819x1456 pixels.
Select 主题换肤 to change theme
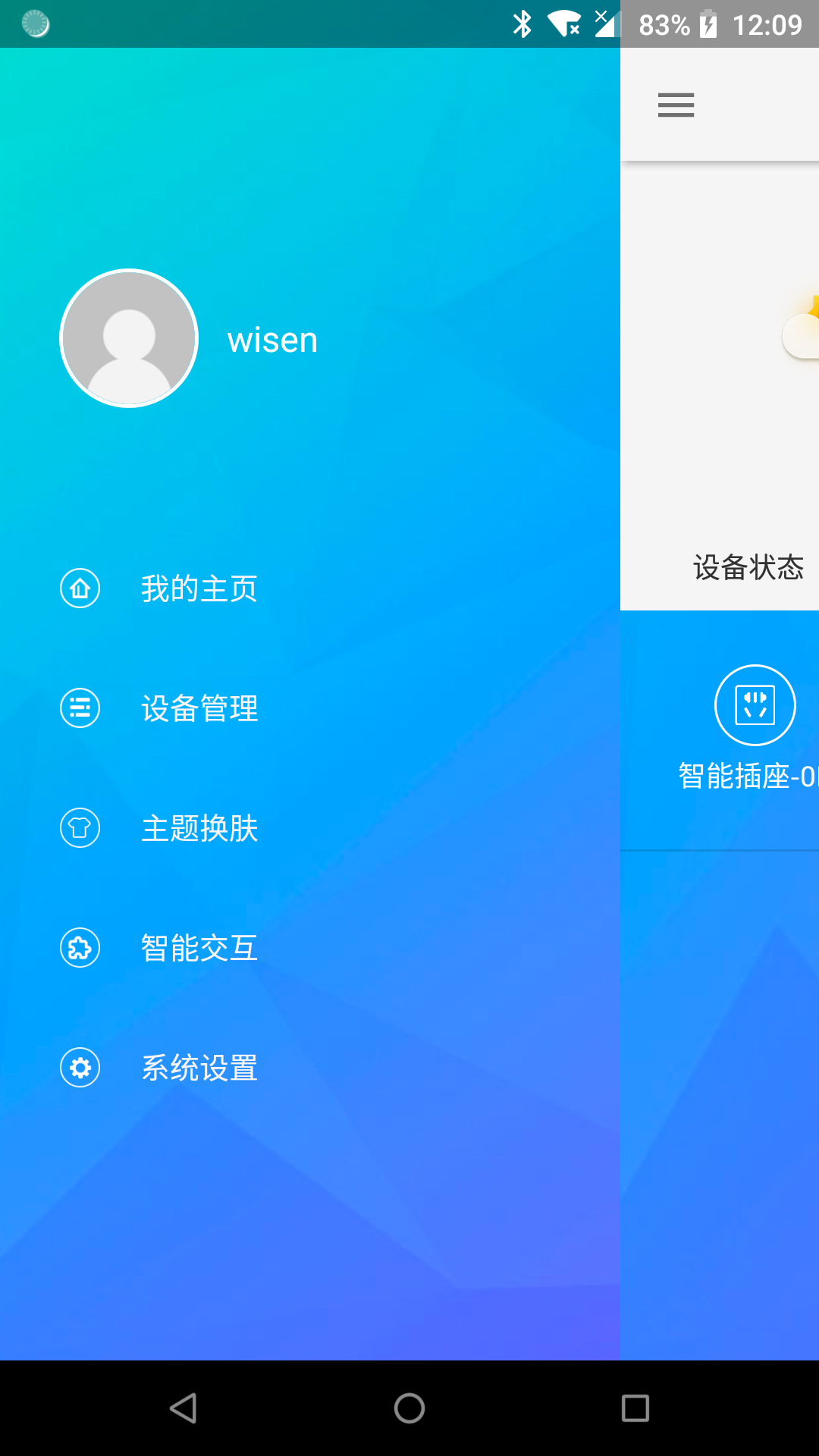tap(199, 828)
